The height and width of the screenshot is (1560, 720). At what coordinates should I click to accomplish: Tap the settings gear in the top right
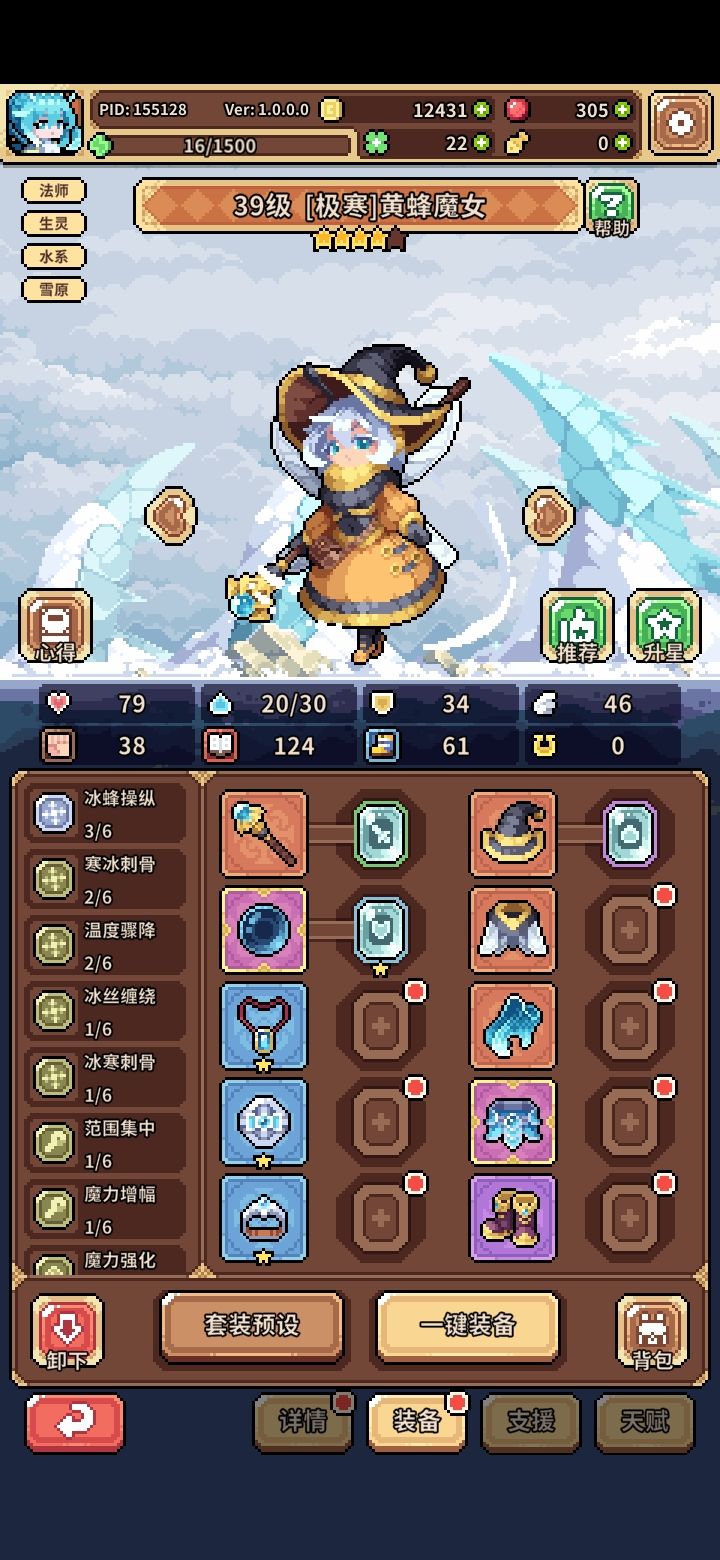click(x=680, y=120)
